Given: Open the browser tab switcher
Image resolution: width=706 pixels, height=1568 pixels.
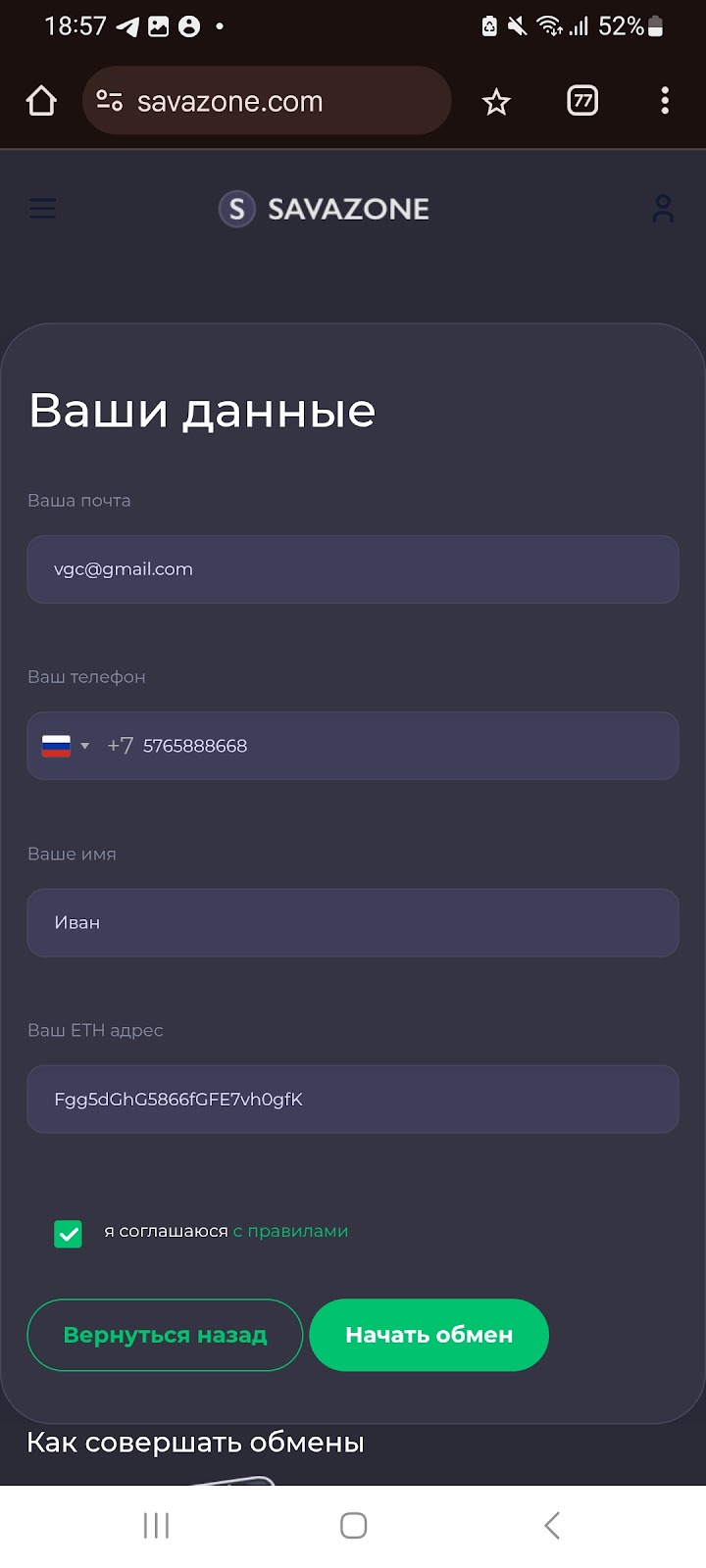Looking at the screenshot, I should click(582, 101).
